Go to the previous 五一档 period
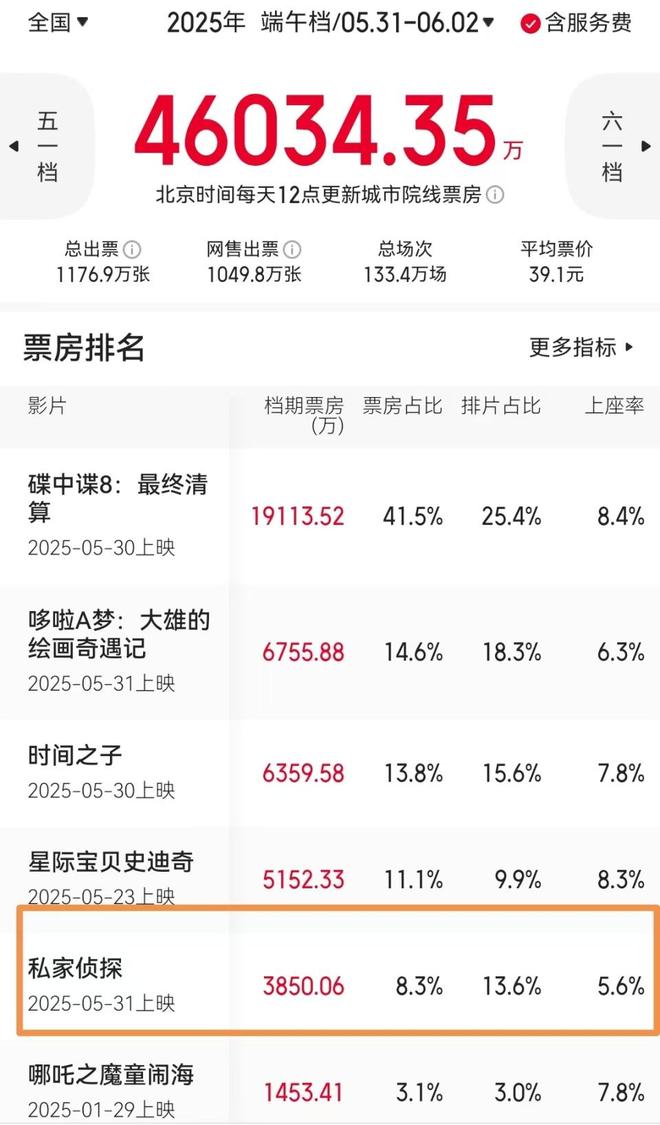Screen dimensions: 660x1125 pos(45,147)
